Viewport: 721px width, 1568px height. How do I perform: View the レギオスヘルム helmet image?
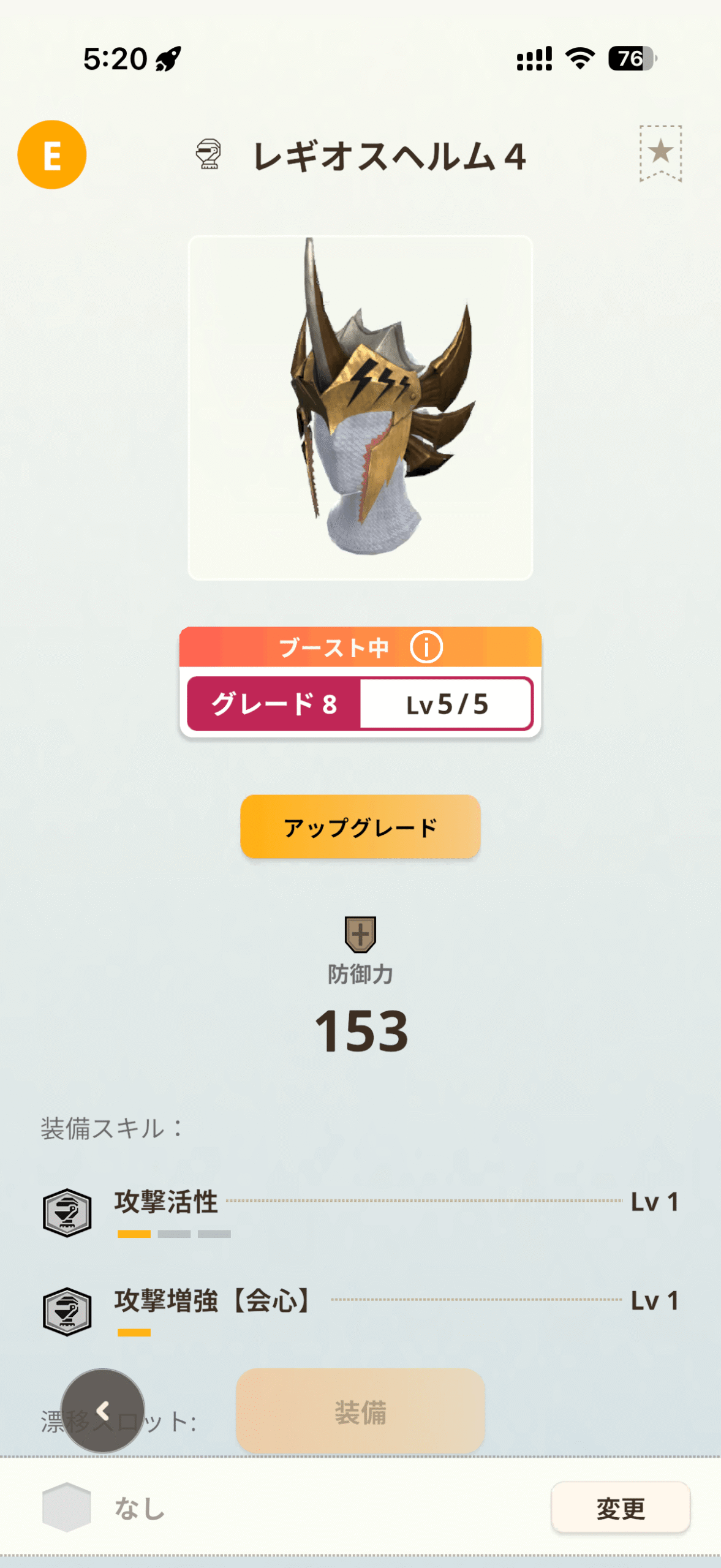point(360,408)
